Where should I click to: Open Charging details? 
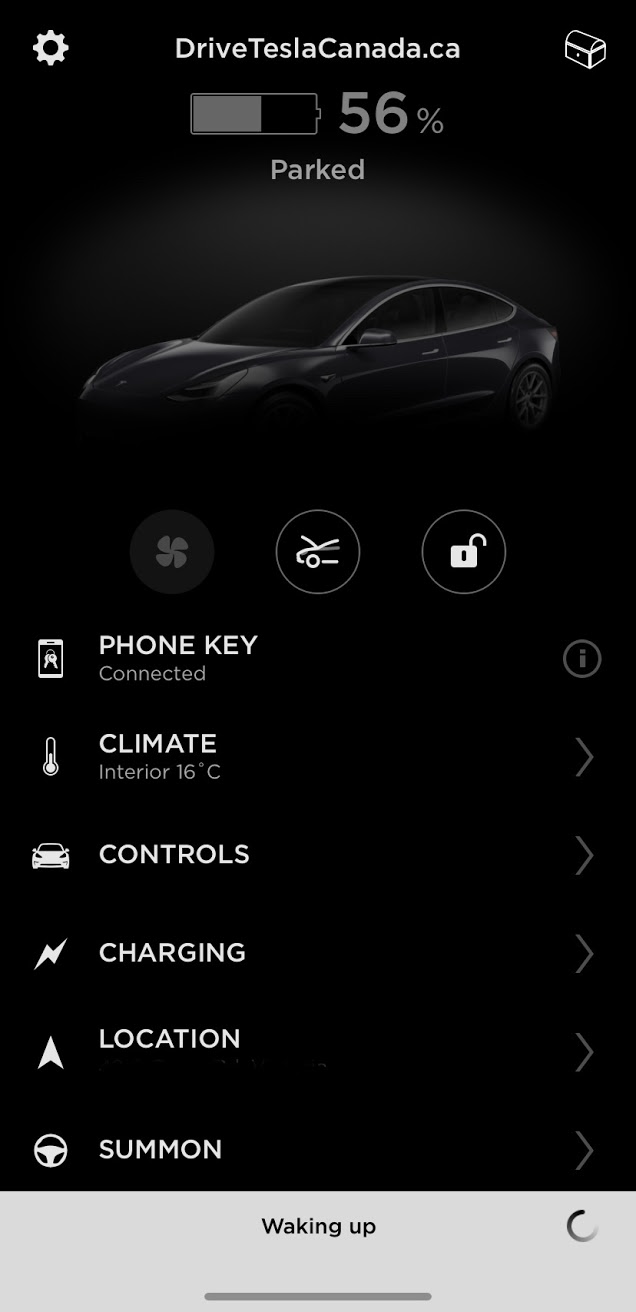[x=318, y=953]
